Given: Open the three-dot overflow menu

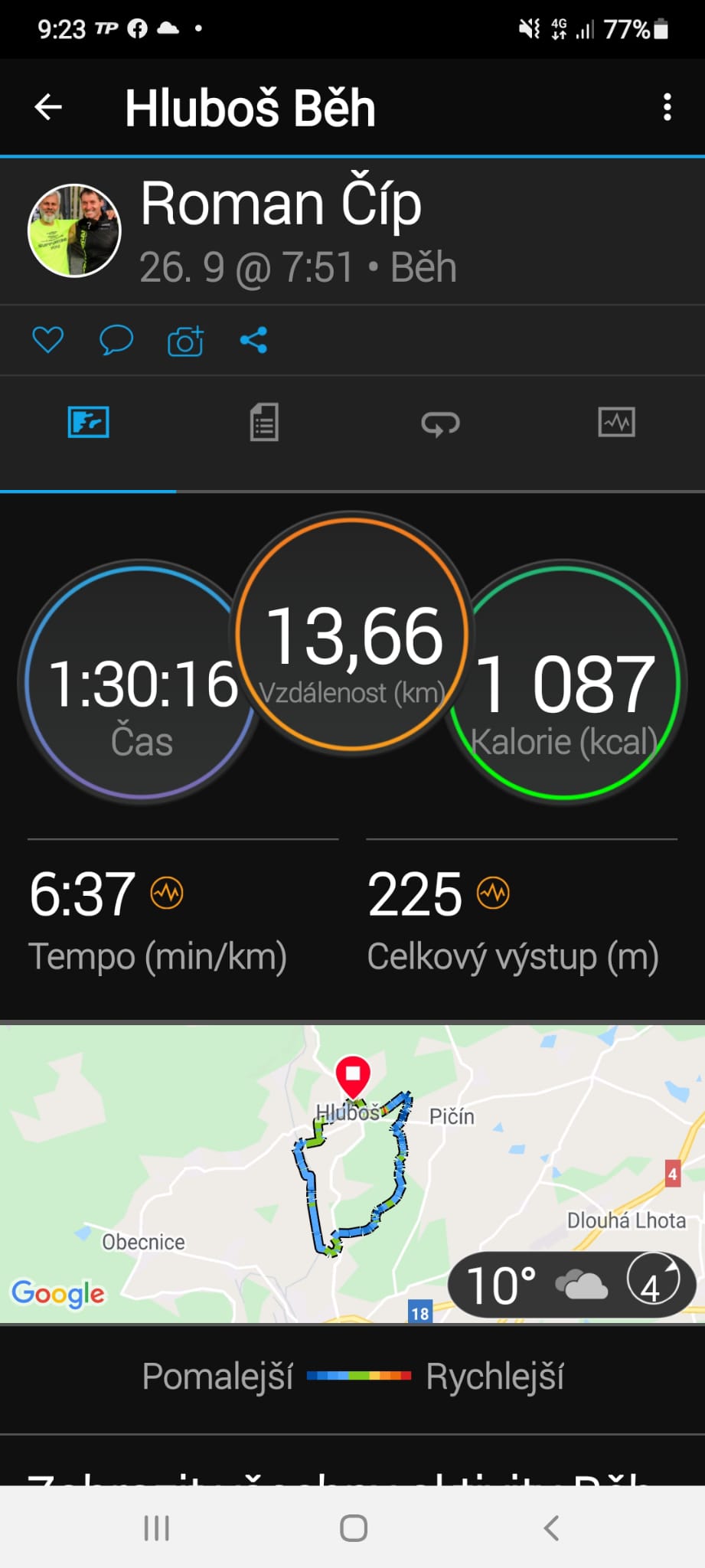Looking at the screenshot, I should pyautogui.click(x=667, y=107).
